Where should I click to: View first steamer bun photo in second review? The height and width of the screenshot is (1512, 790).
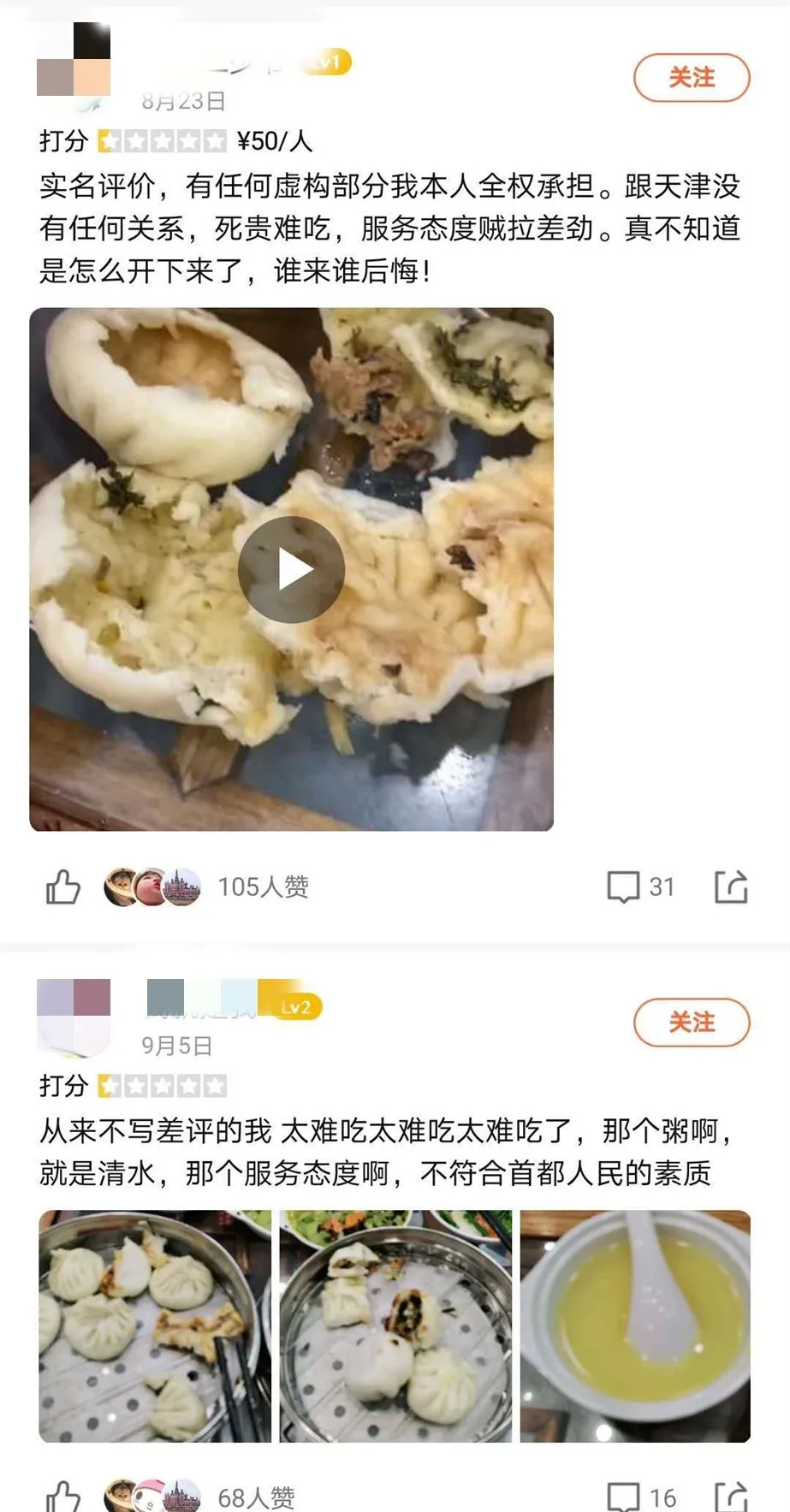click(x=155, y=1325)
